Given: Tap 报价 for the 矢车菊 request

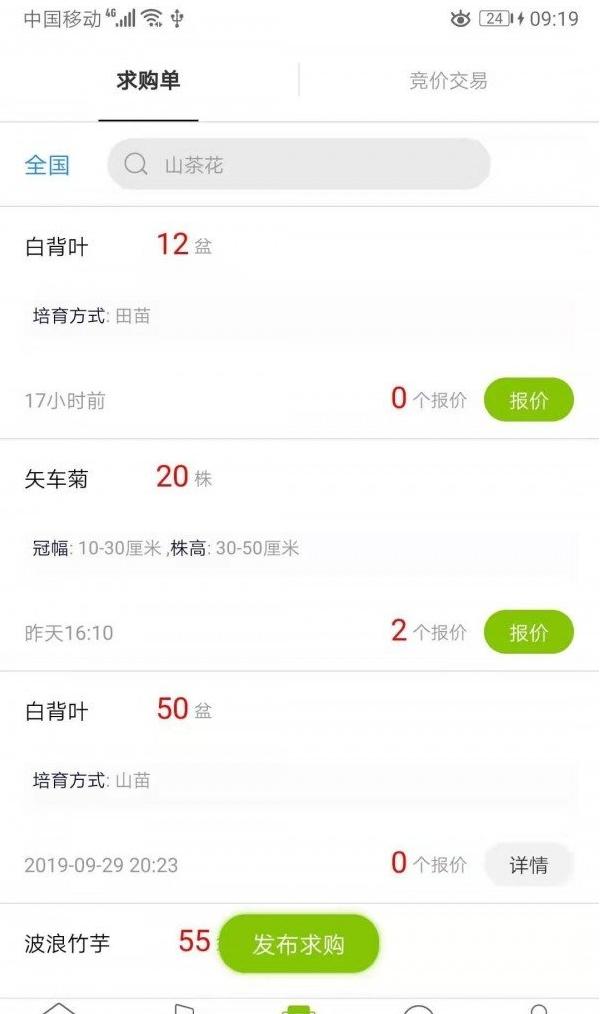Looking at the screenshot, I should (x=529, y=632).
